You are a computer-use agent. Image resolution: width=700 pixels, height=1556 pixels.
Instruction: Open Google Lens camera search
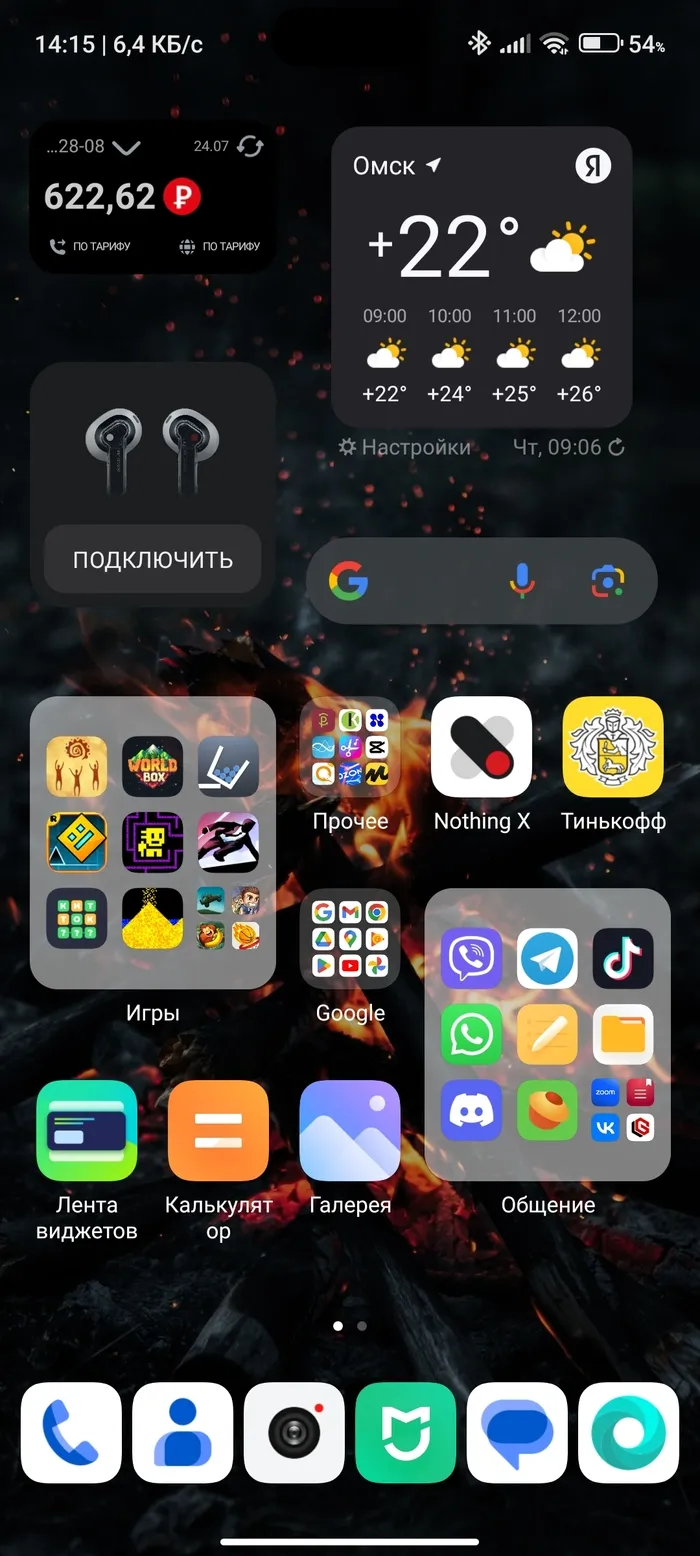(x=607, y=580)
